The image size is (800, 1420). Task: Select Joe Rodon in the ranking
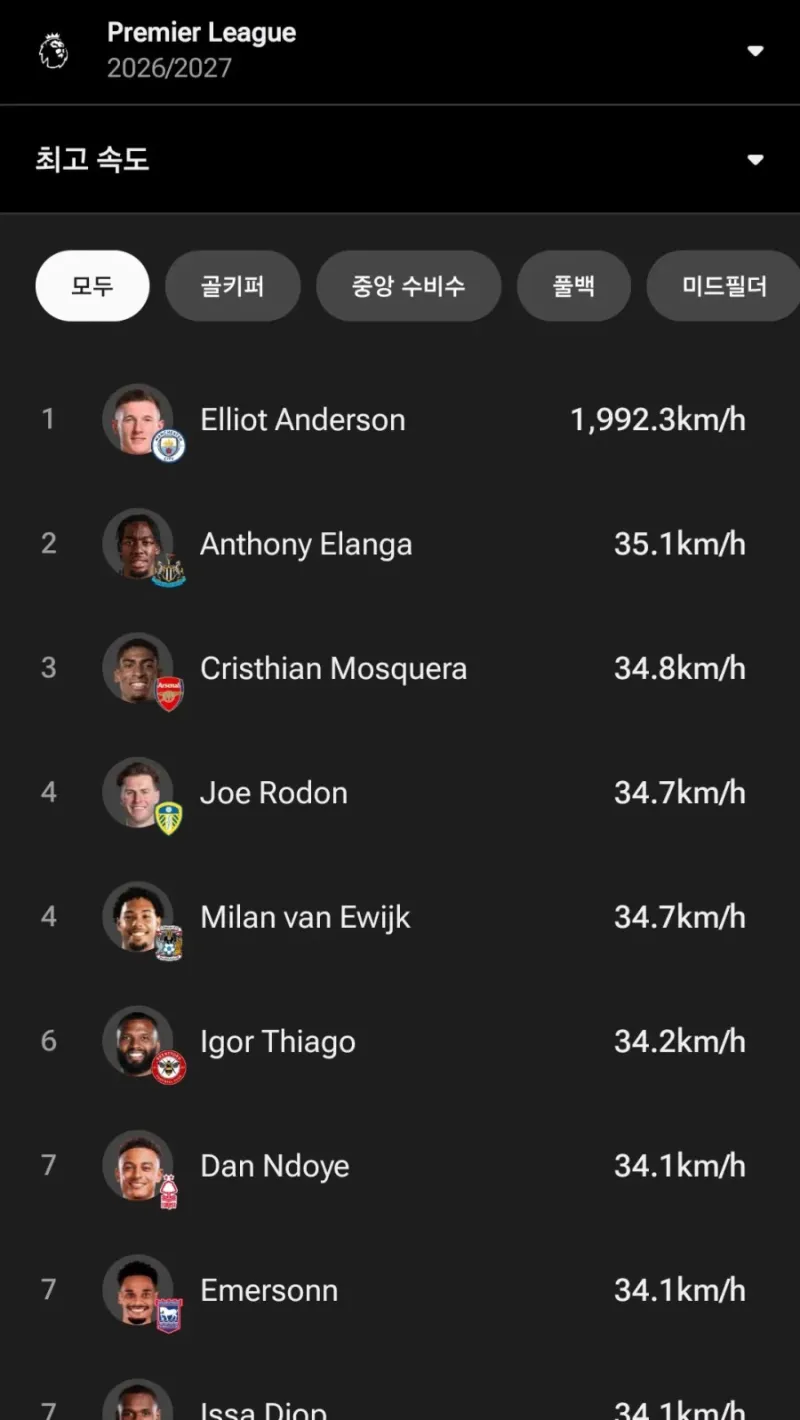400,793
